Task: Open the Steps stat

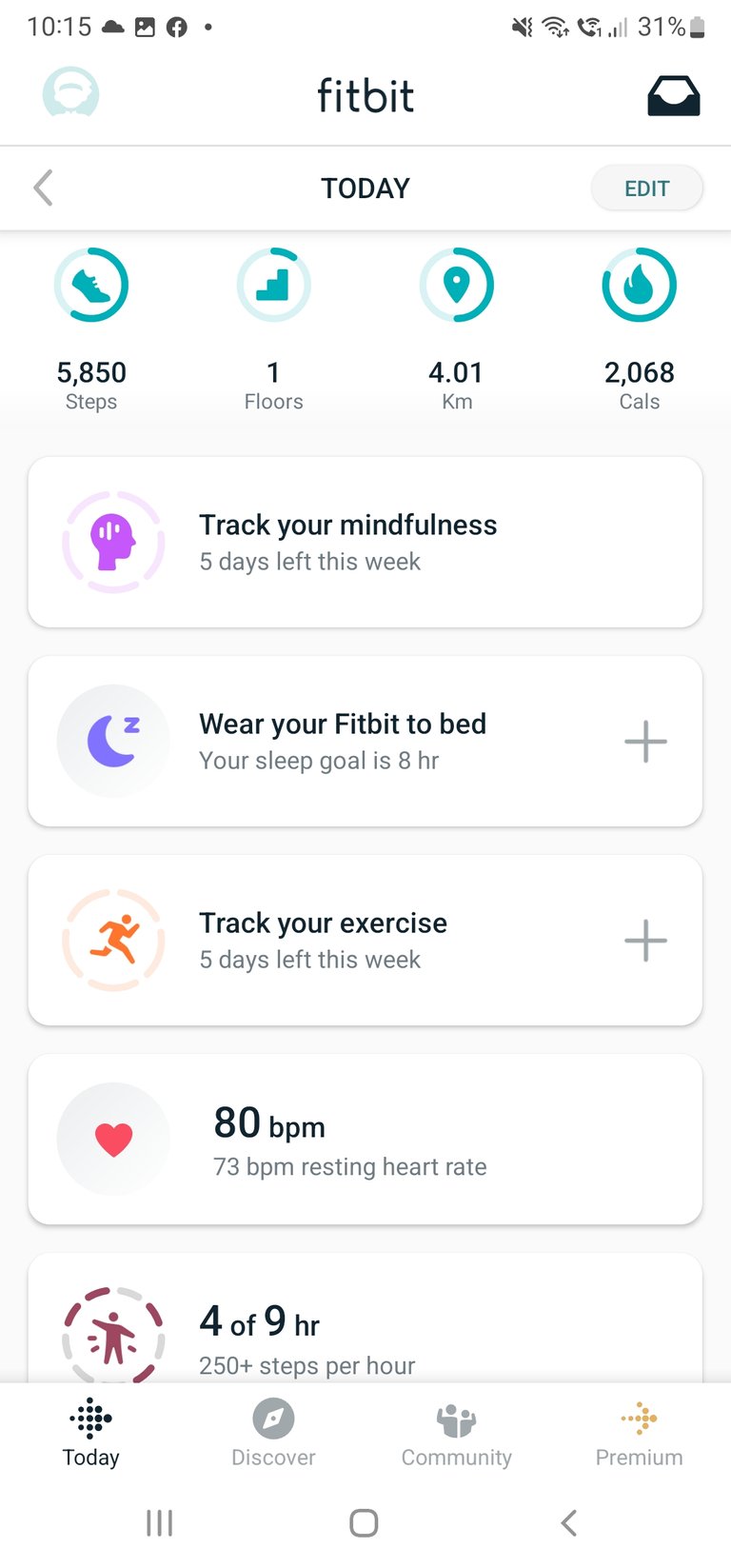Action: coord(91,329)
